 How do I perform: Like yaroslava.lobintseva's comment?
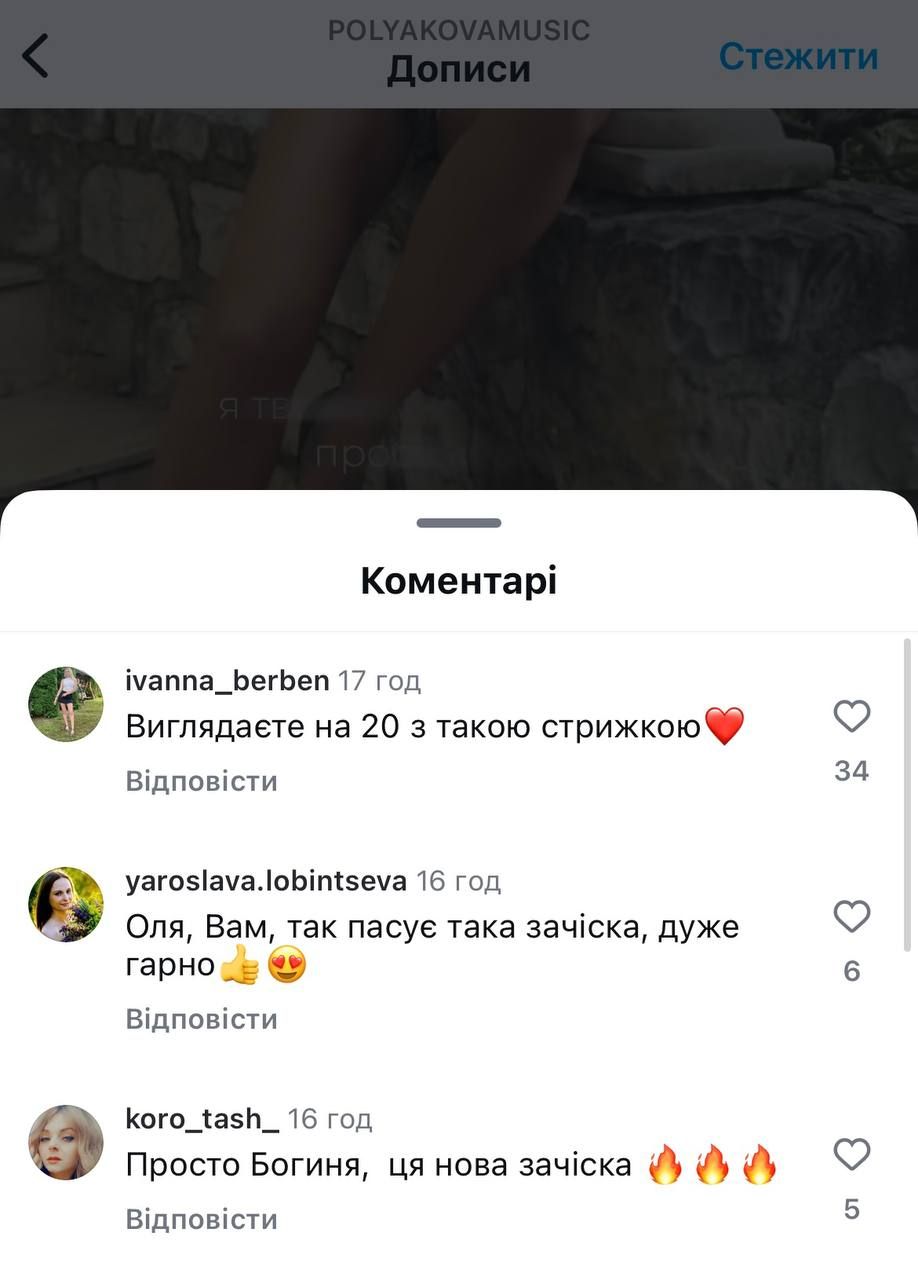click(x=852, y=916)
